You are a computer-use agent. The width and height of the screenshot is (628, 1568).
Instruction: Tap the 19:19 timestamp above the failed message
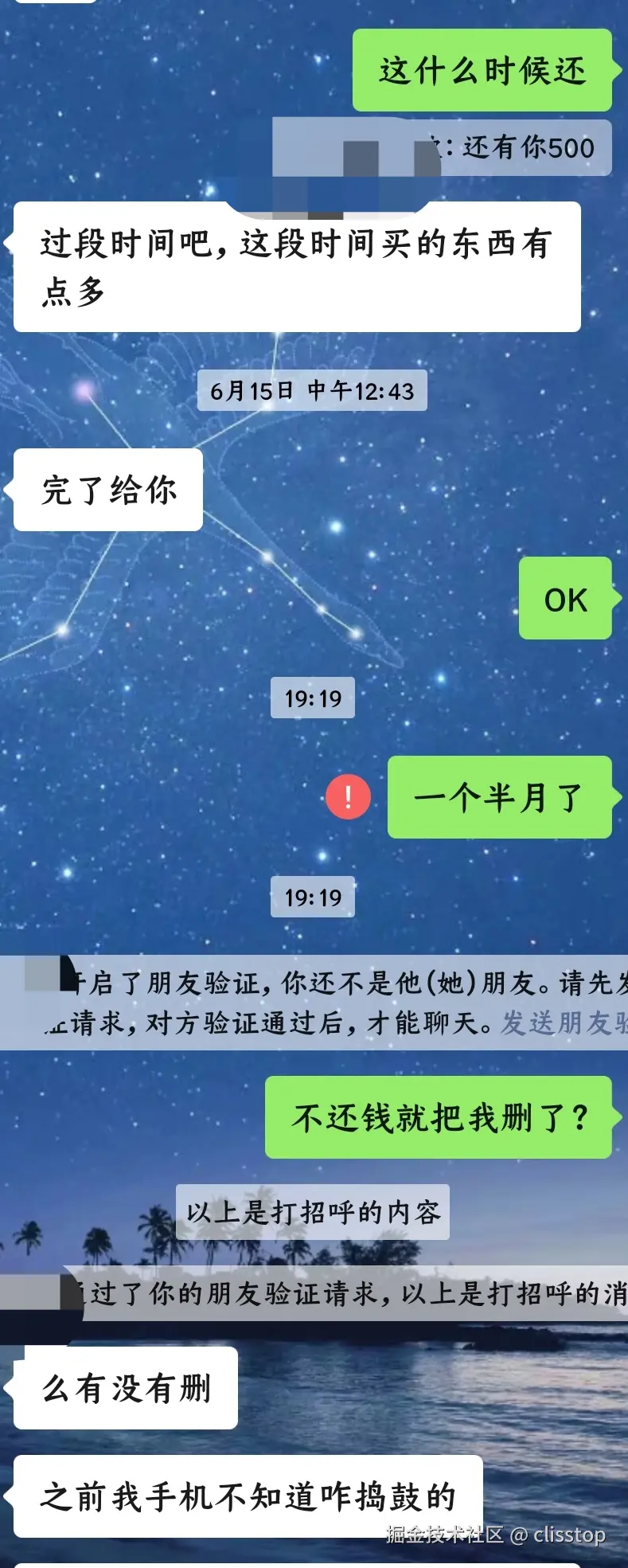click(313, 698)
